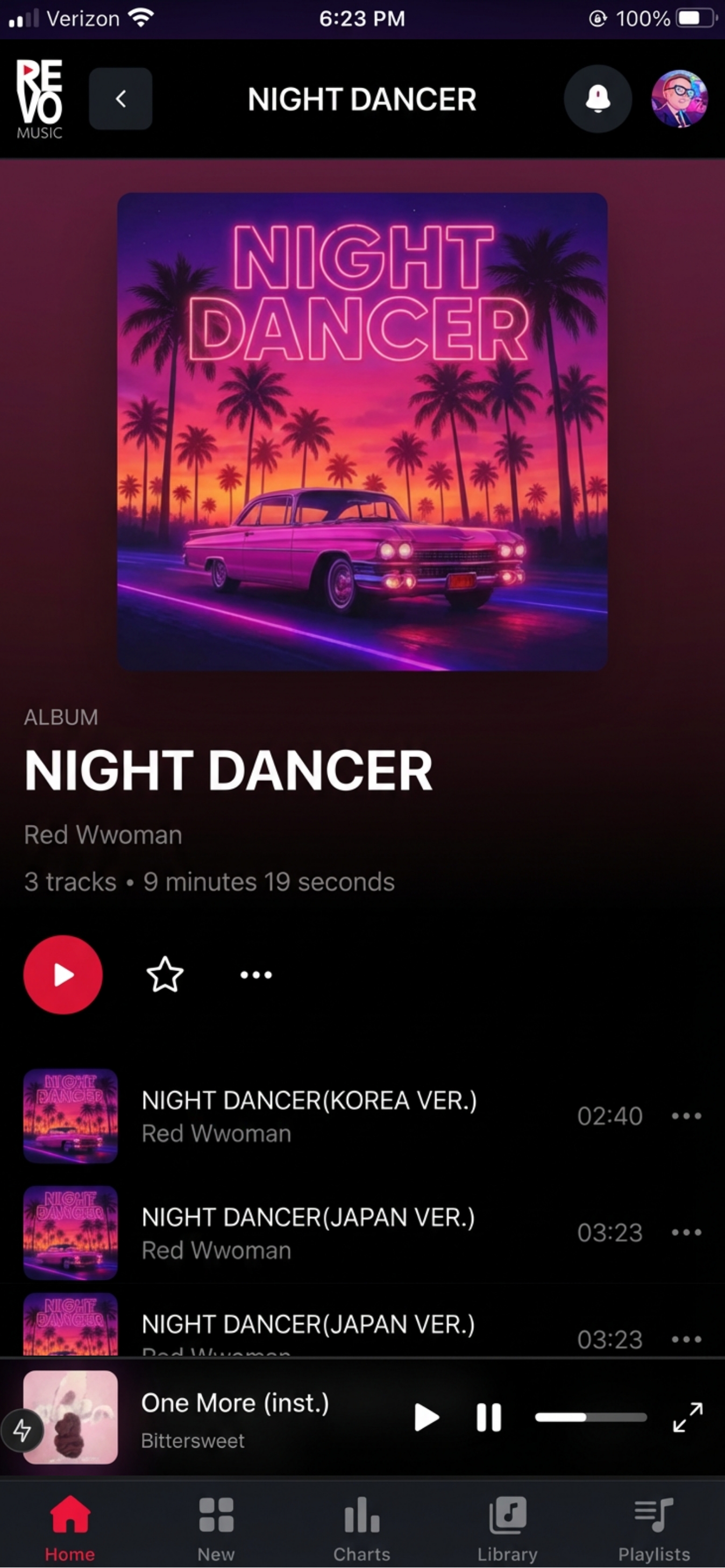Resume playback in the mini player
The width and height of the screenshot is (725, 1568).
pyautogui.click(x=426, y=1417)
